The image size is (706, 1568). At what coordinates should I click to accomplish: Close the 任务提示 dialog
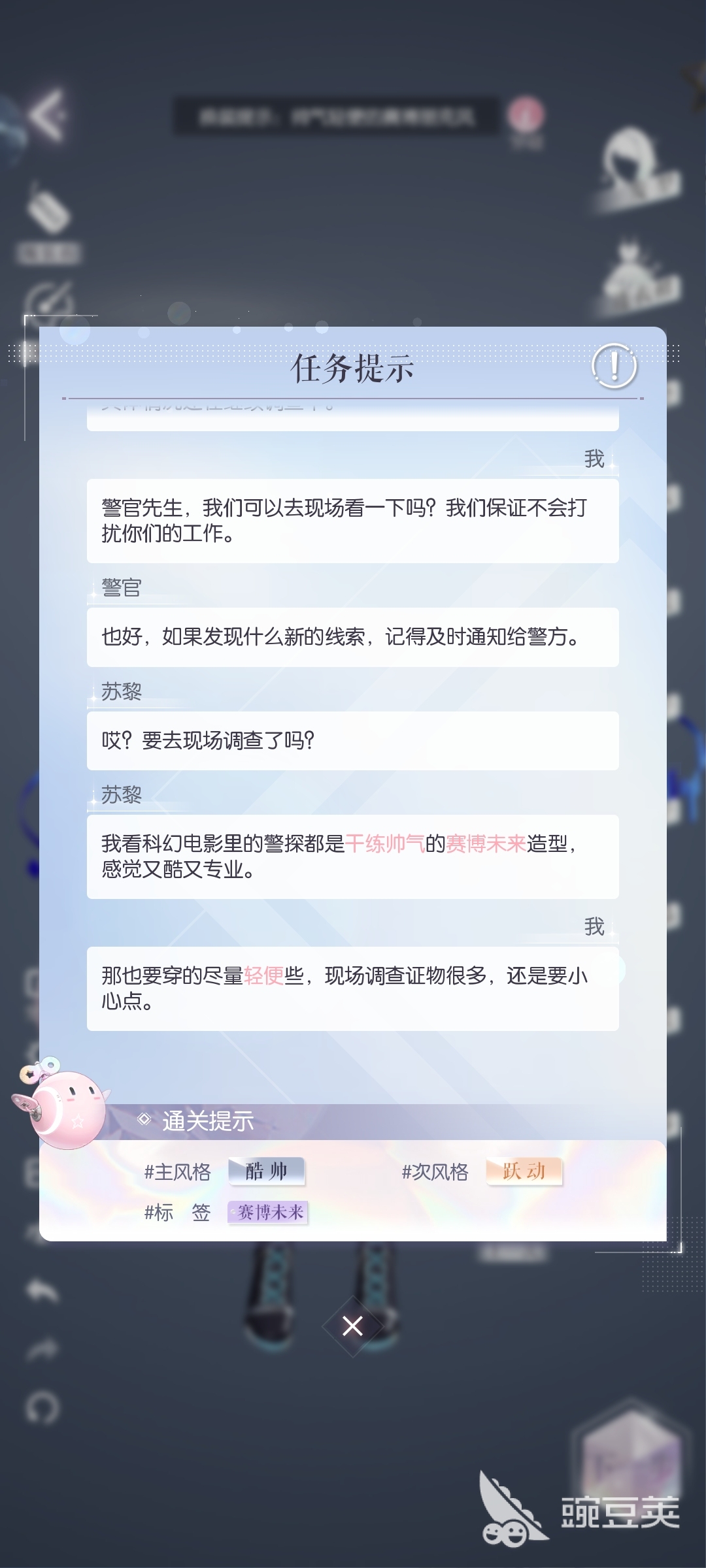352,1326
